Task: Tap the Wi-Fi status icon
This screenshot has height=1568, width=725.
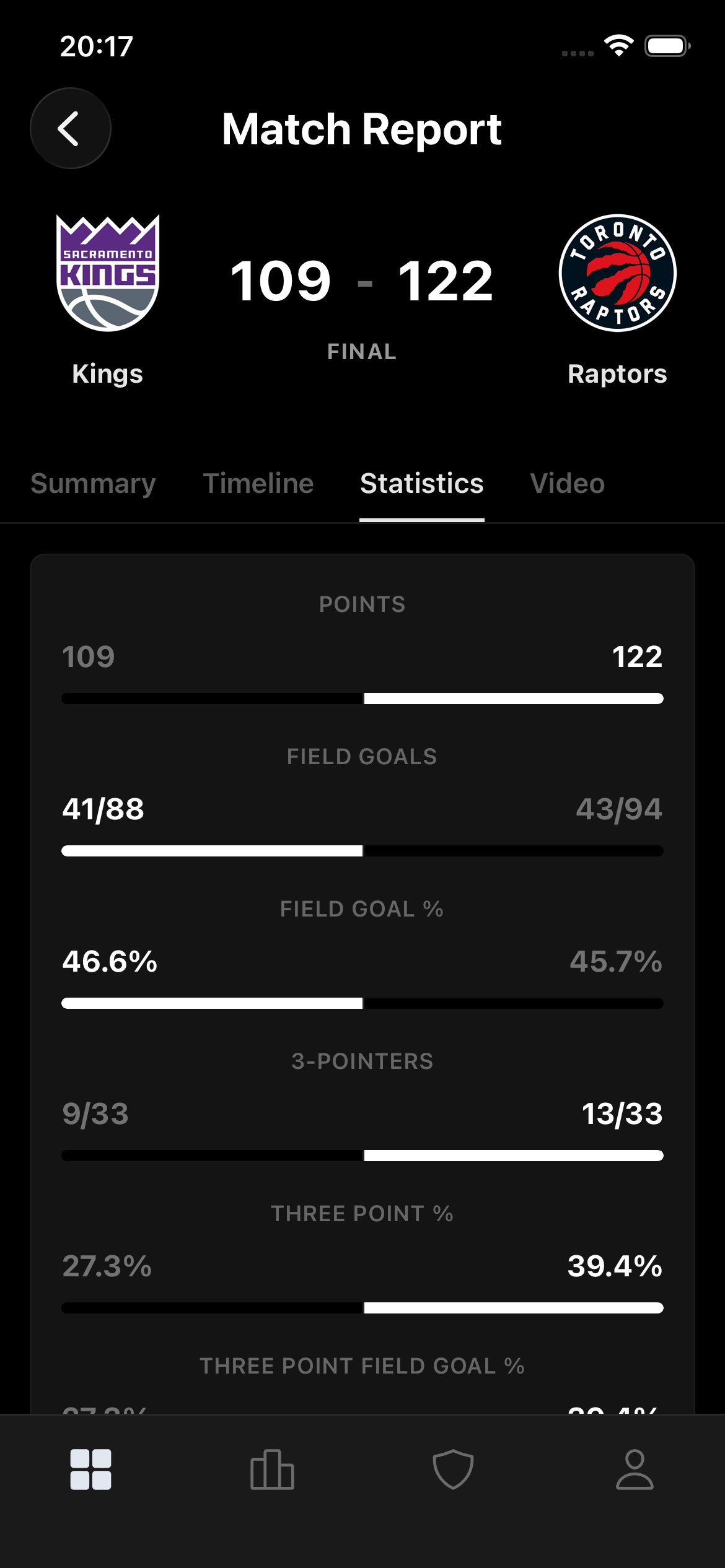Action: tap(618, 44)
